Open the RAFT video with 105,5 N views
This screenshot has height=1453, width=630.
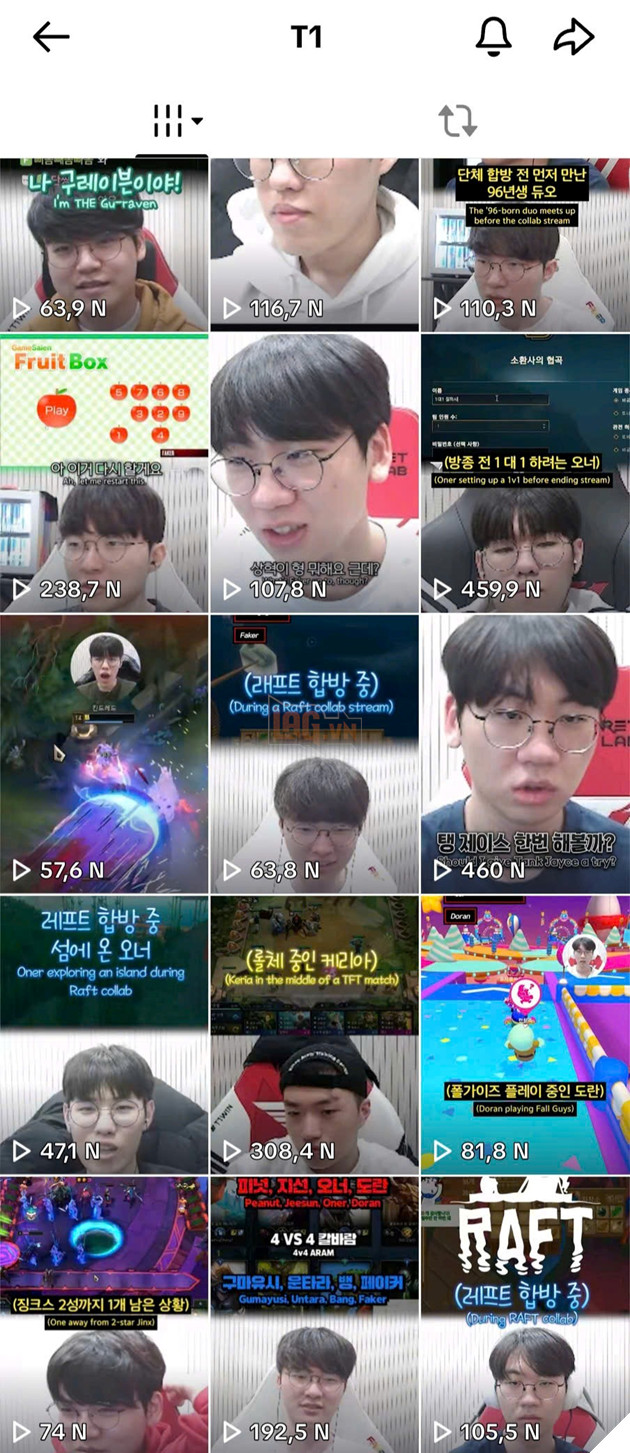525,1314
